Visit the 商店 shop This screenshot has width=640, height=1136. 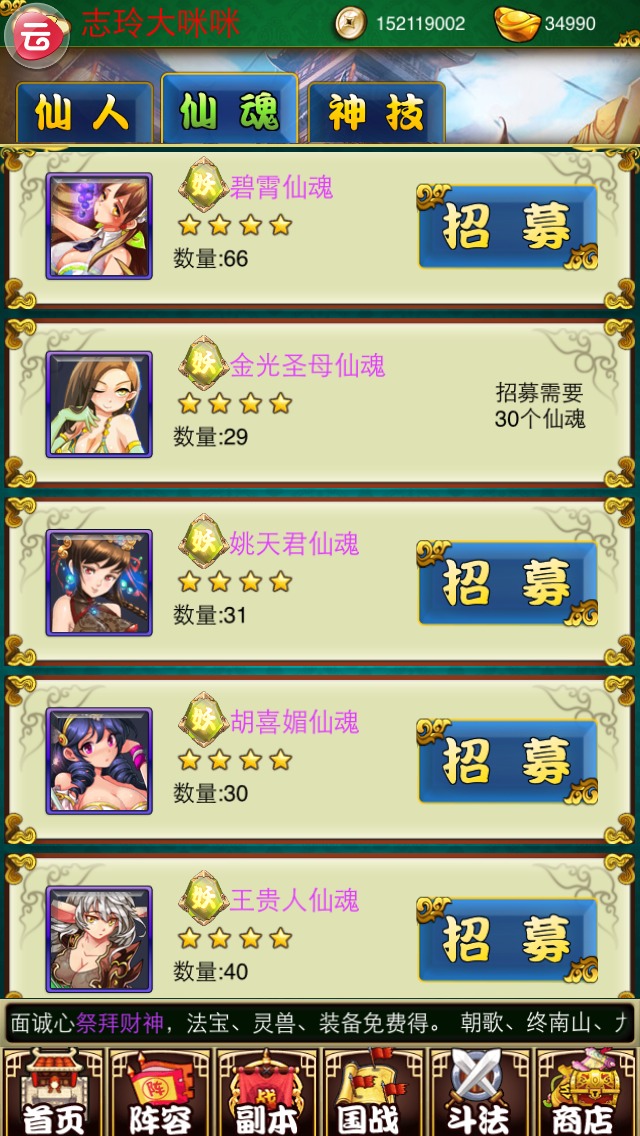pos(586,1092)
